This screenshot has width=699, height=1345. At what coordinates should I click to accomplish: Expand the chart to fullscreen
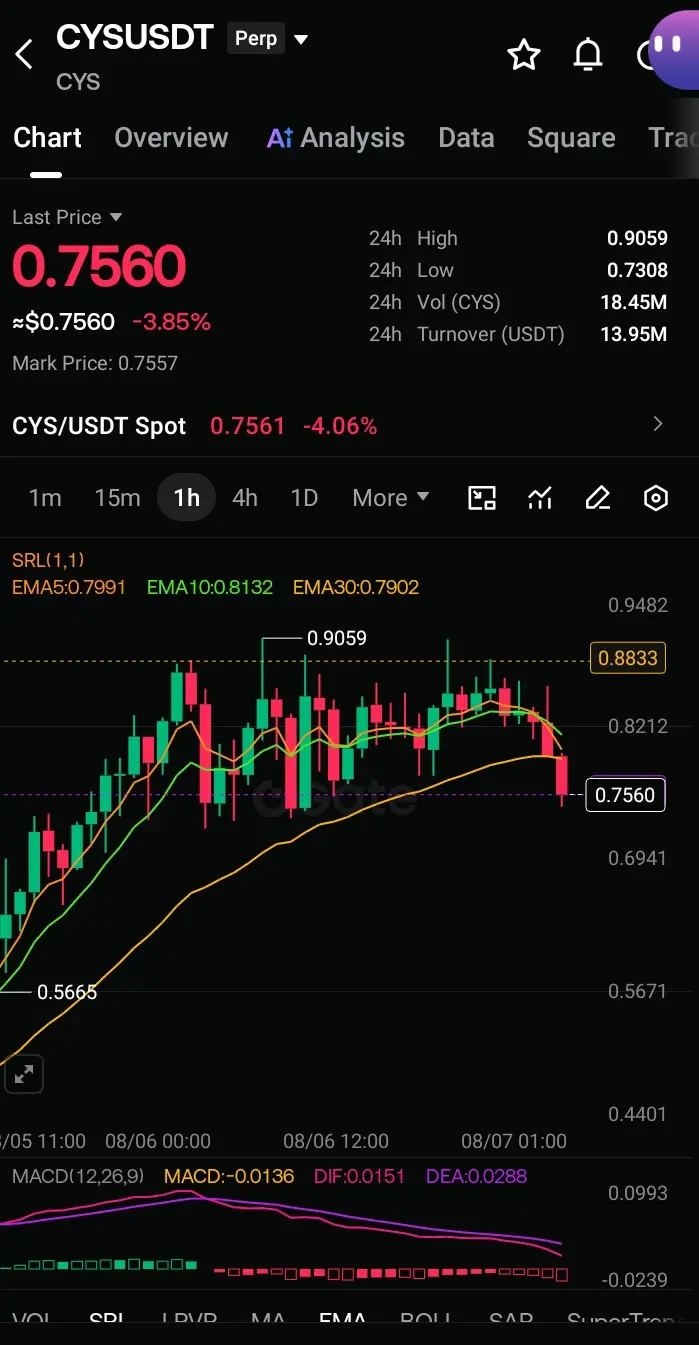[x=24, y=1075]
